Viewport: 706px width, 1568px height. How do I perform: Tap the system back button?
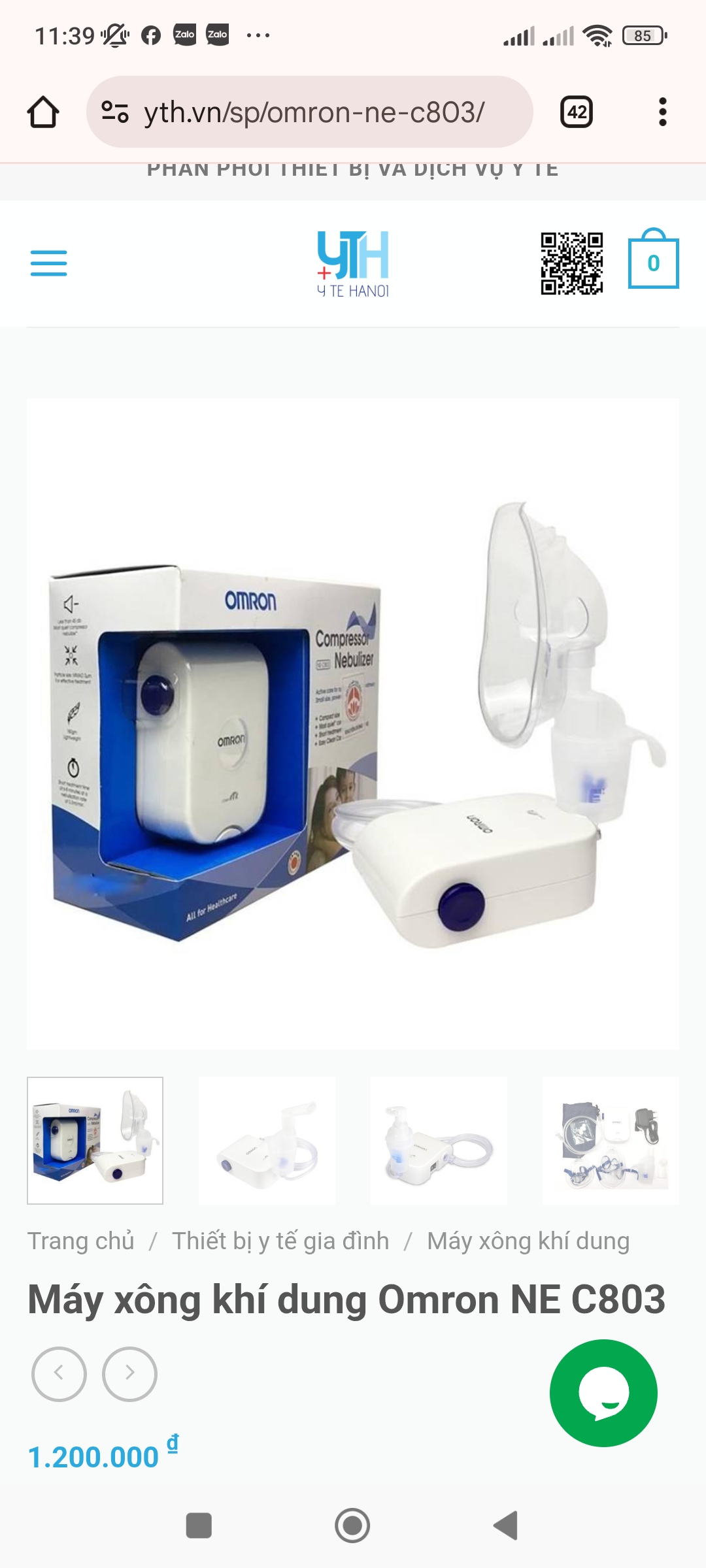point(506,1526)
